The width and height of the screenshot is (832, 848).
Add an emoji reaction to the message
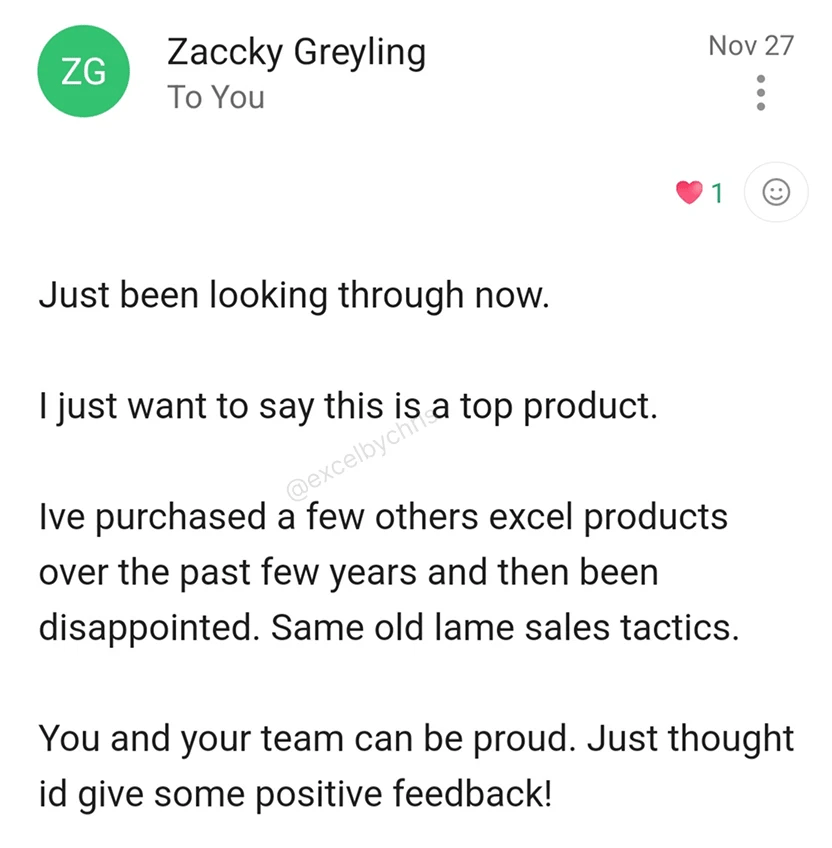coord(776,192)
